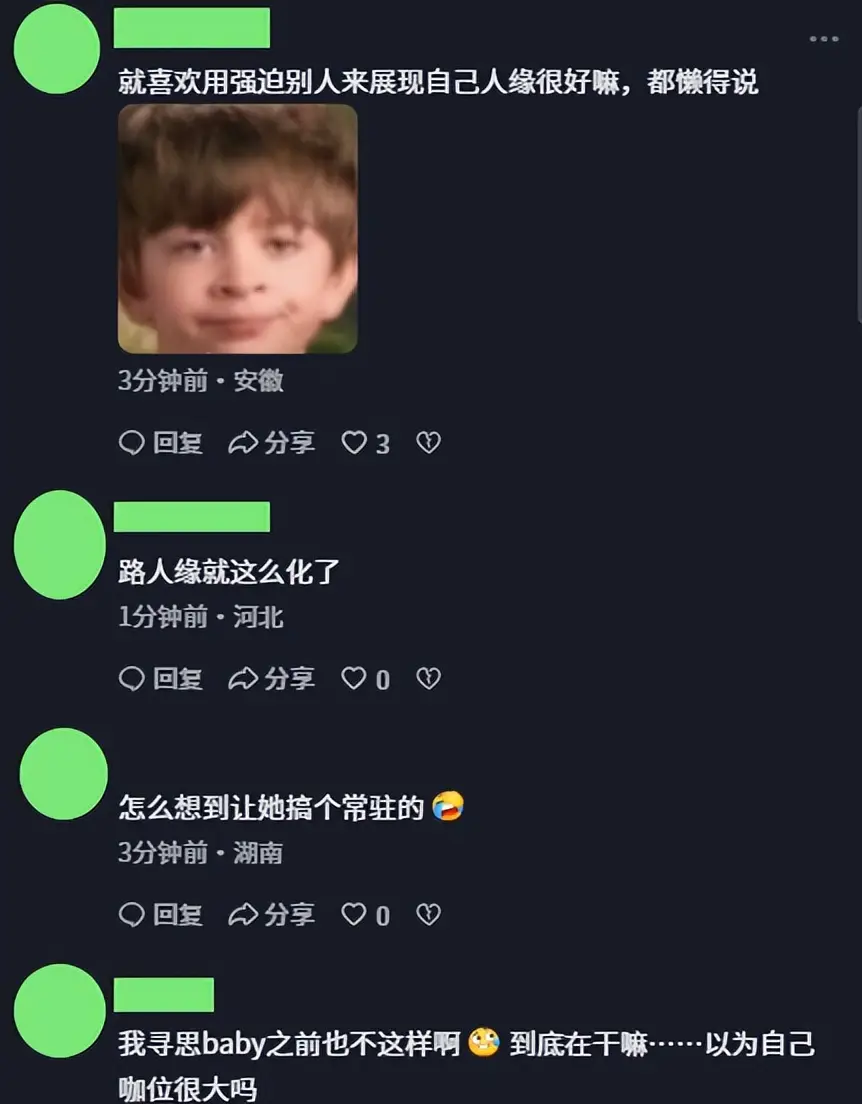This screenshot has width=862, height=1104.
Task: Dislike the comment from 安徽
Action: point(428,443)
